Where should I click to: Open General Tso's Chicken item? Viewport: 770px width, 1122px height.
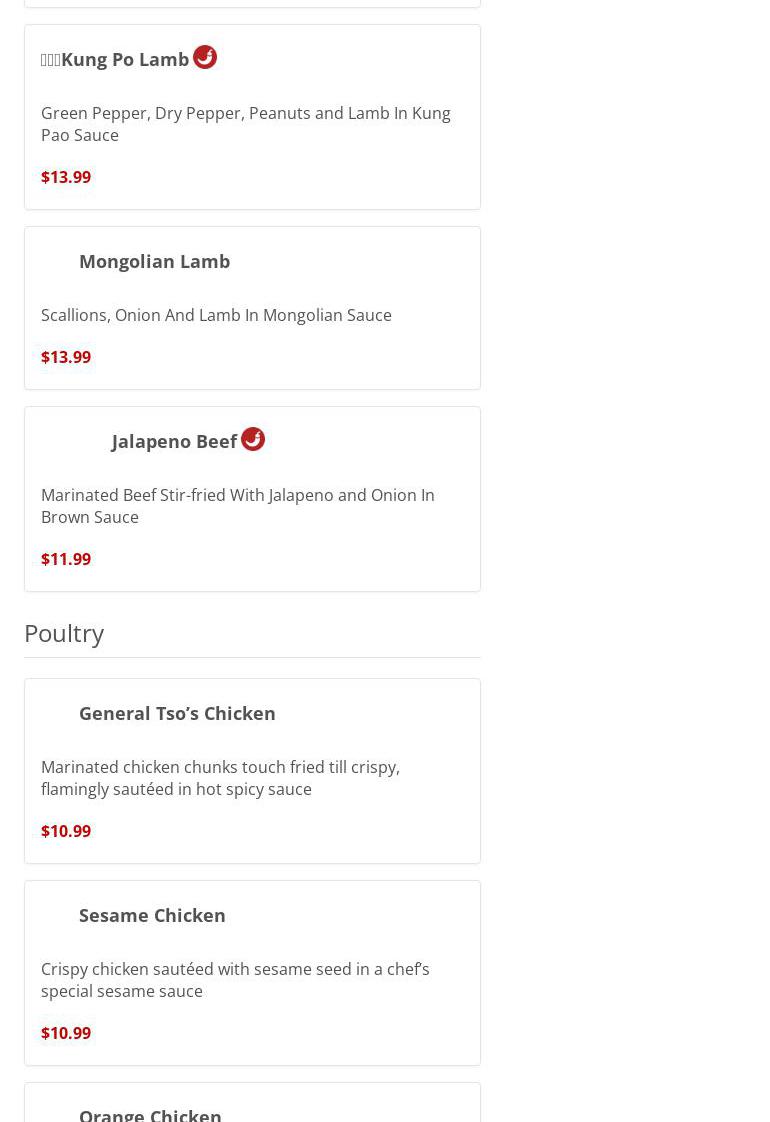(x=177, y=714)
